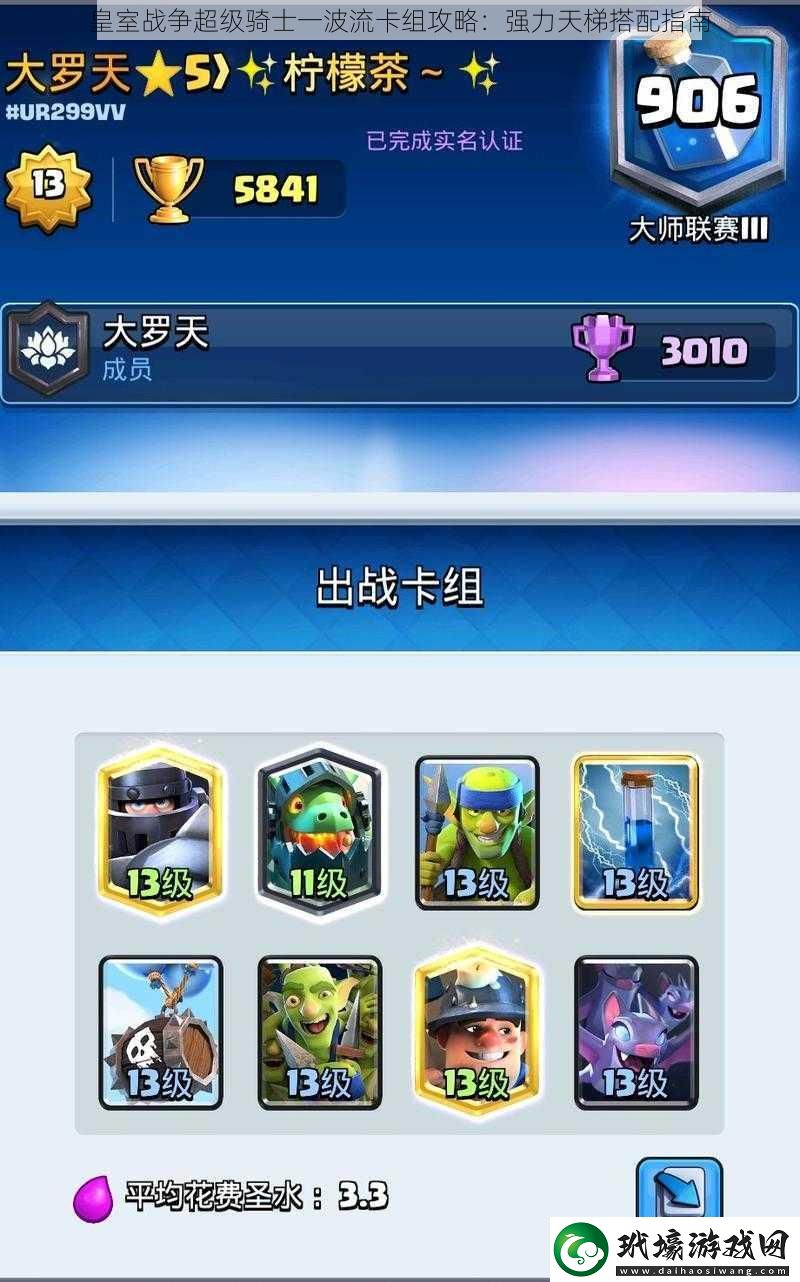
Task: Open the Skeleton Barrel card
Action: pos(160,1031)
